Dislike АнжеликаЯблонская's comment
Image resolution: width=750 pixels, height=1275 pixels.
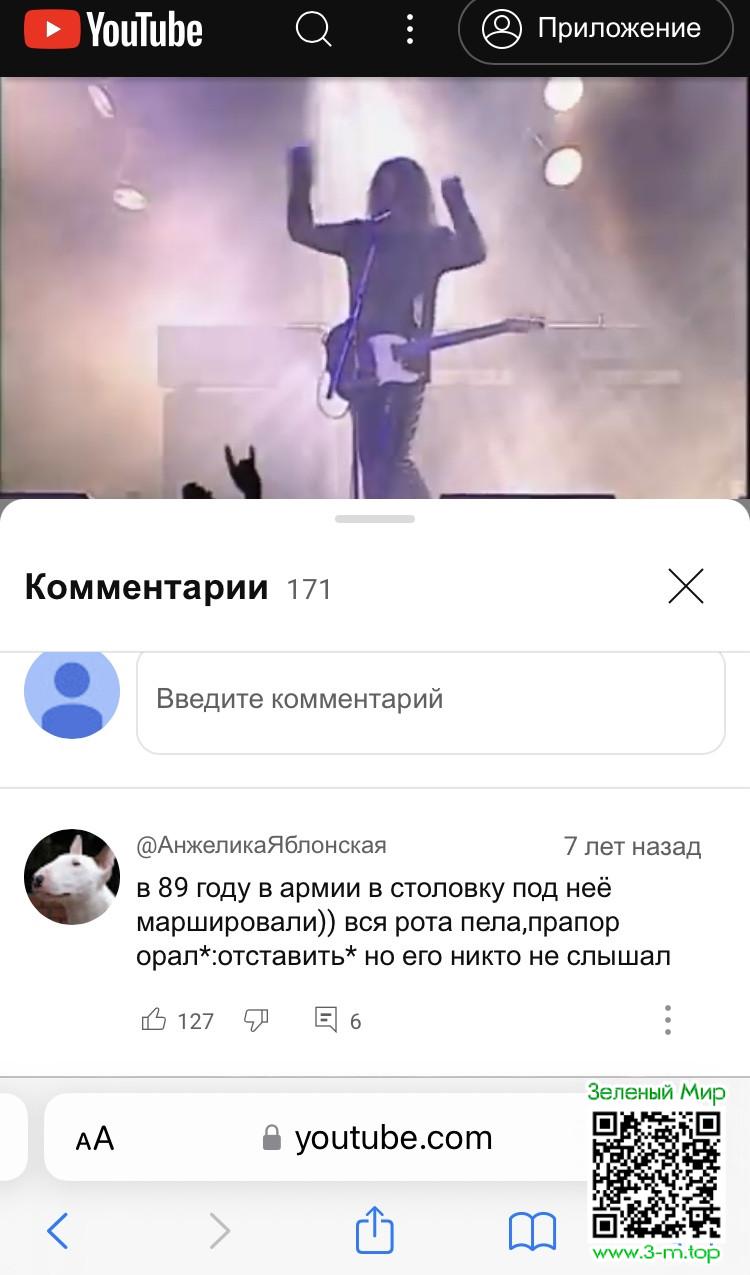[257, 1020]
